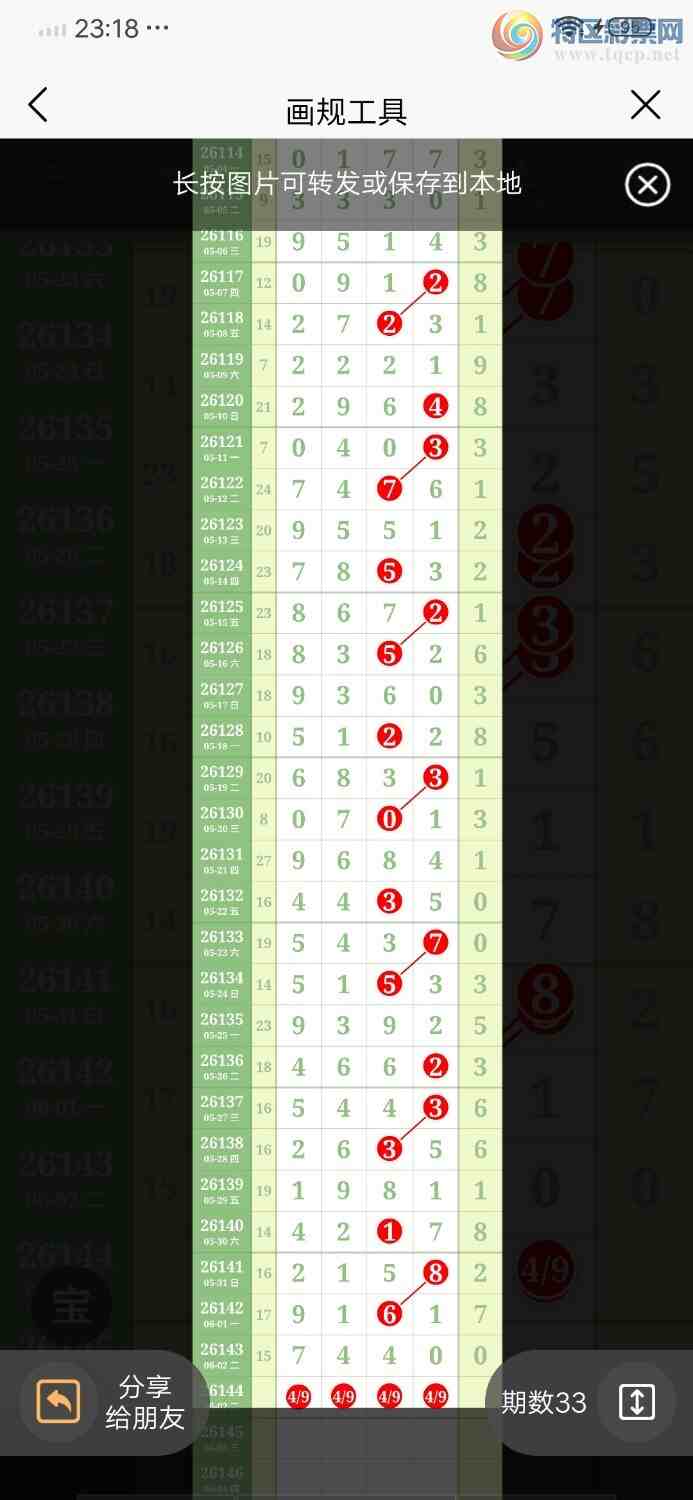
Task: Tap 分享给朋友 to share
Action: click(x=104, y=1402)
